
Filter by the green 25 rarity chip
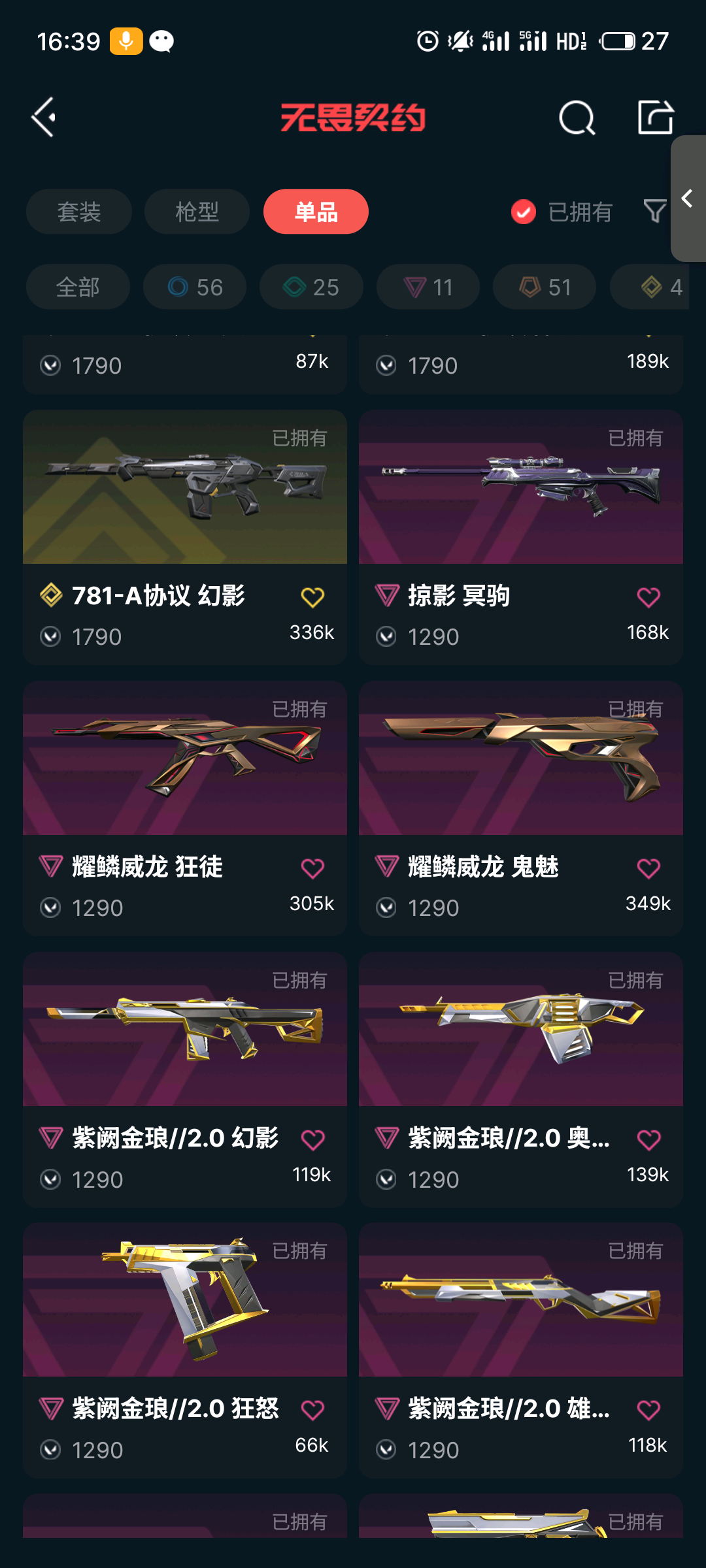(311, 287)
